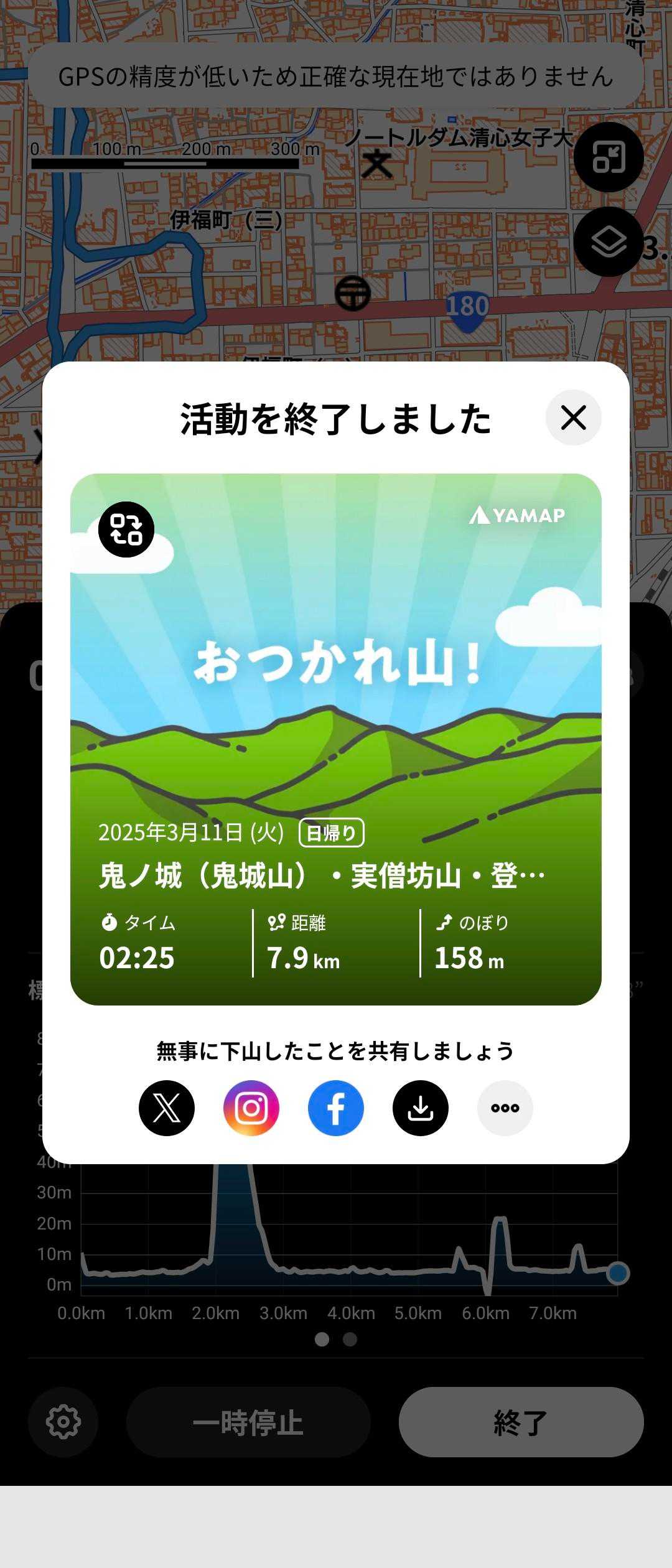
Task: Open more sharing options
Action: point(505,1108)
